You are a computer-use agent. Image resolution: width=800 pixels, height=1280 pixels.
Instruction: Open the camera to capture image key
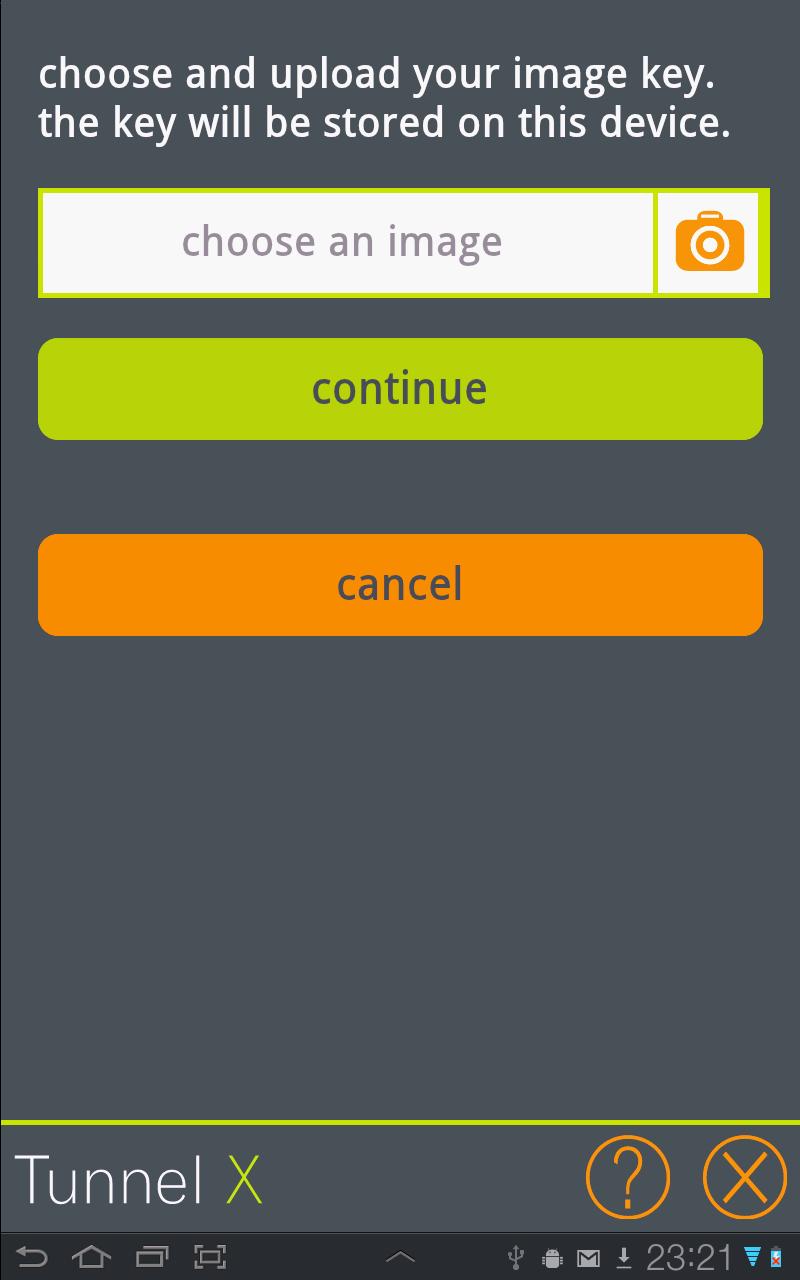point(709,243)
